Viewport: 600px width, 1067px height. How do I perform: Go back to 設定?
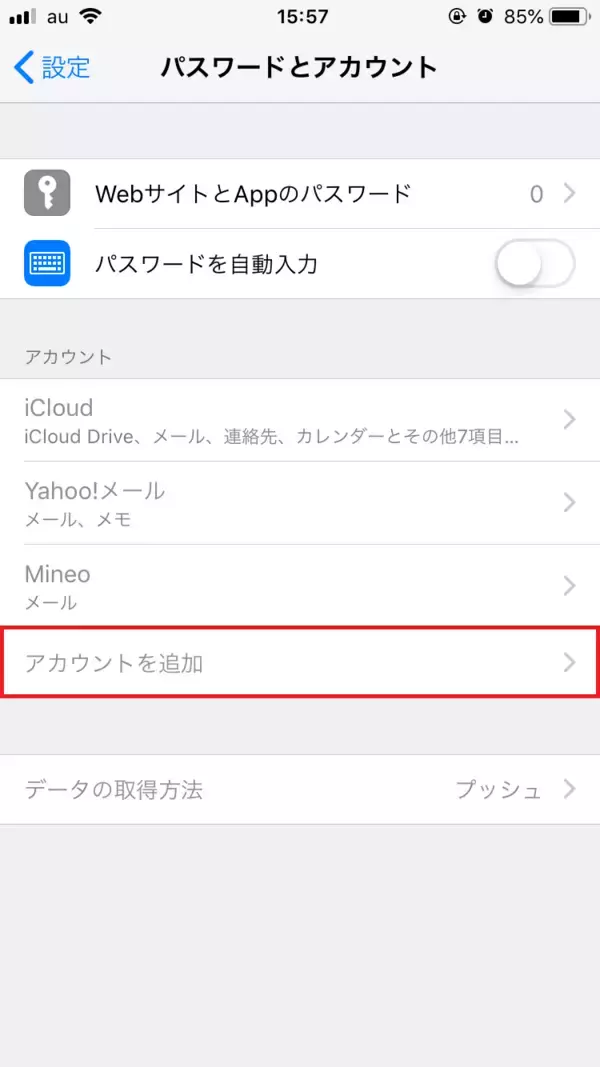click(x=52, y=68)
